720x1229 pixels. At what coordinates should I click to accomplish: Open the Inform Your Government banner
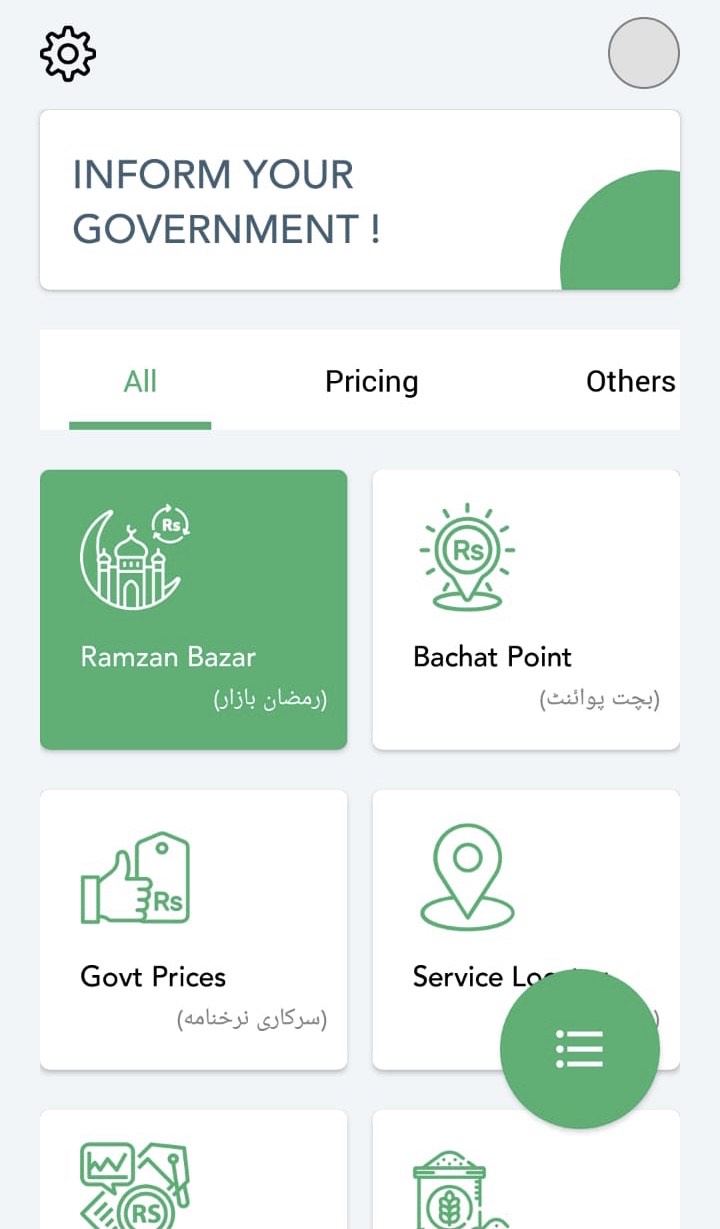coord(360,200)
